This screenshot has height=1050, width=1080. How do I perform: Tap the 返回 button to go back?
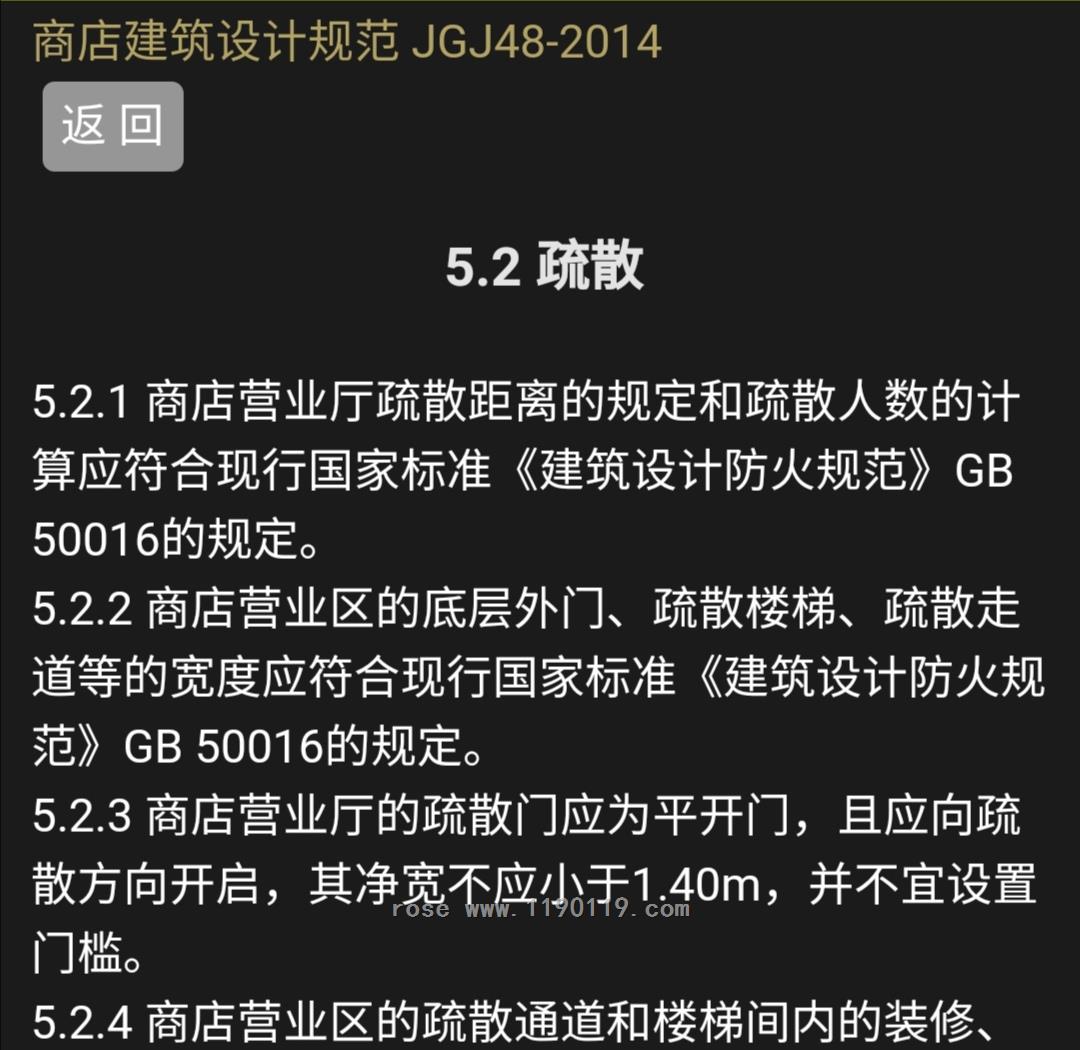[112, 127]
